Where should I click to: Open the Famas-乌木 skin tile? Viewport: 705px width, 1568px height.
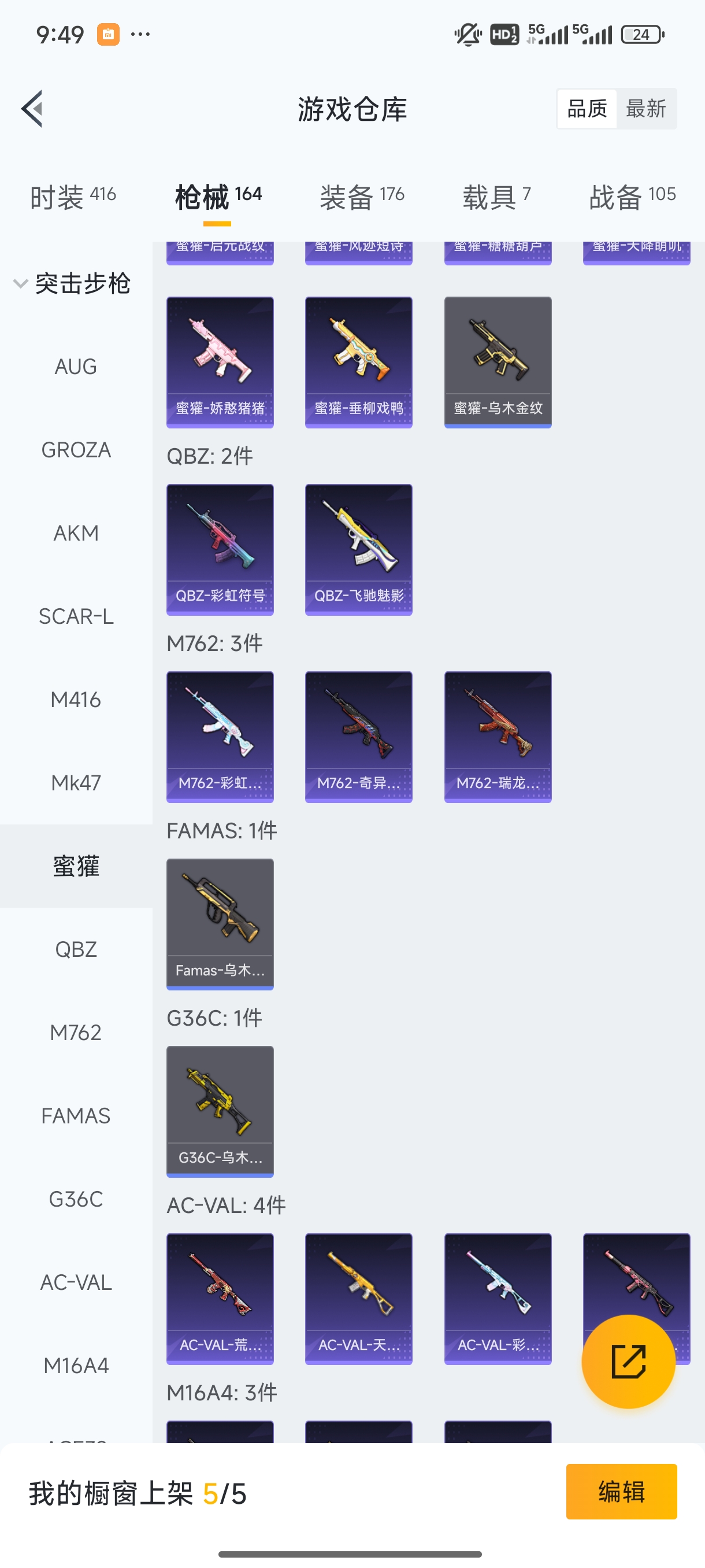tap(220, 924)
